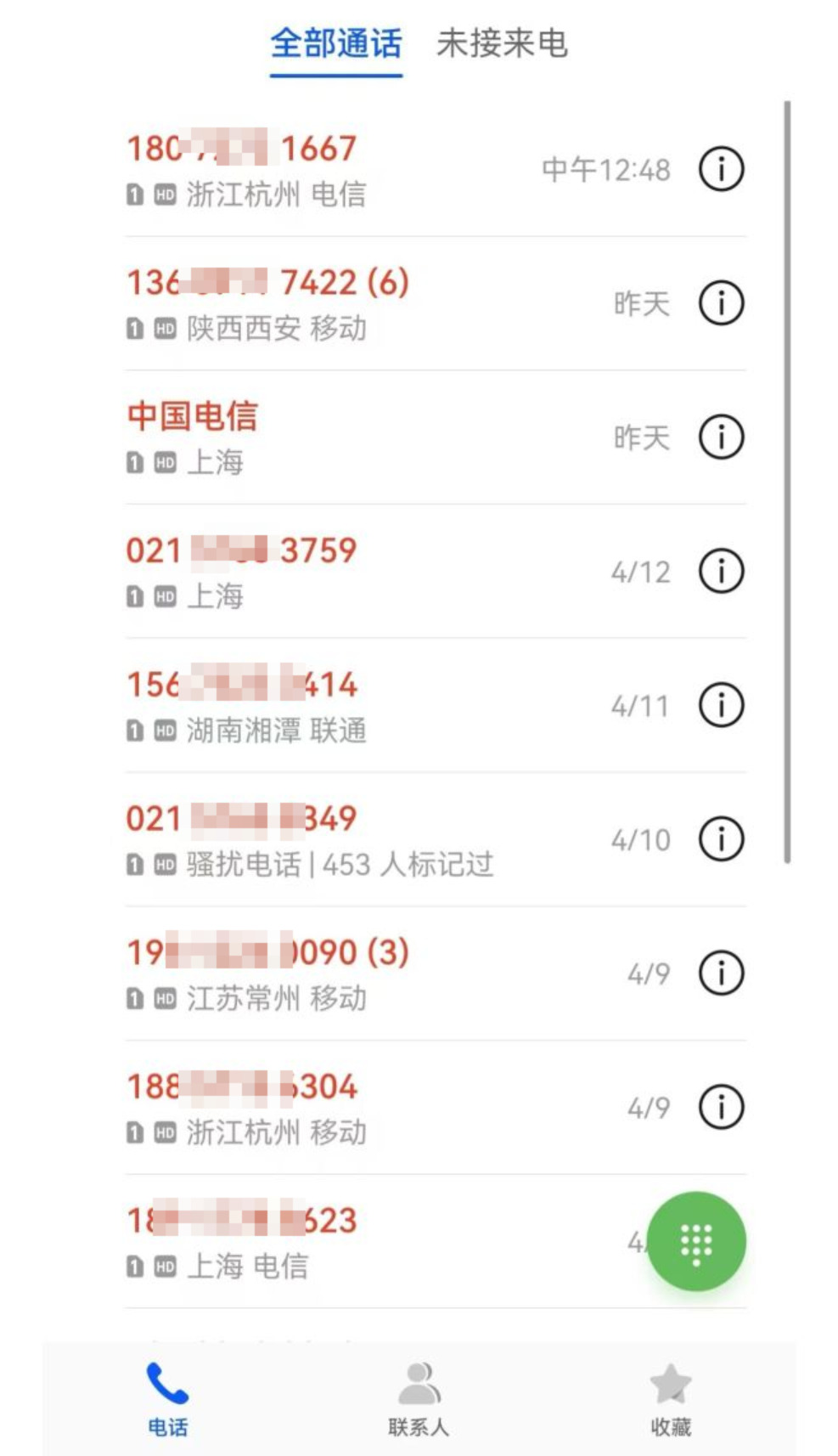The height and width of the screenshot is (1456, 838).
Task: Switch to the 未接来电 tab
Action: [x=502, y=44]
